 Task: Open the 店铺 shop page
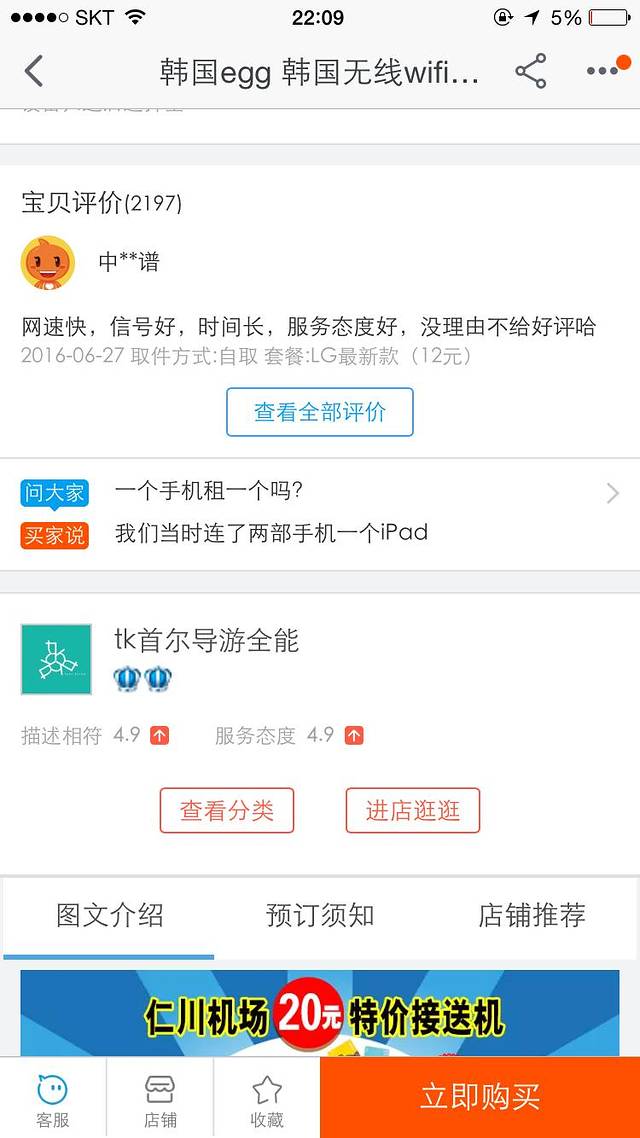(160, 1099)
